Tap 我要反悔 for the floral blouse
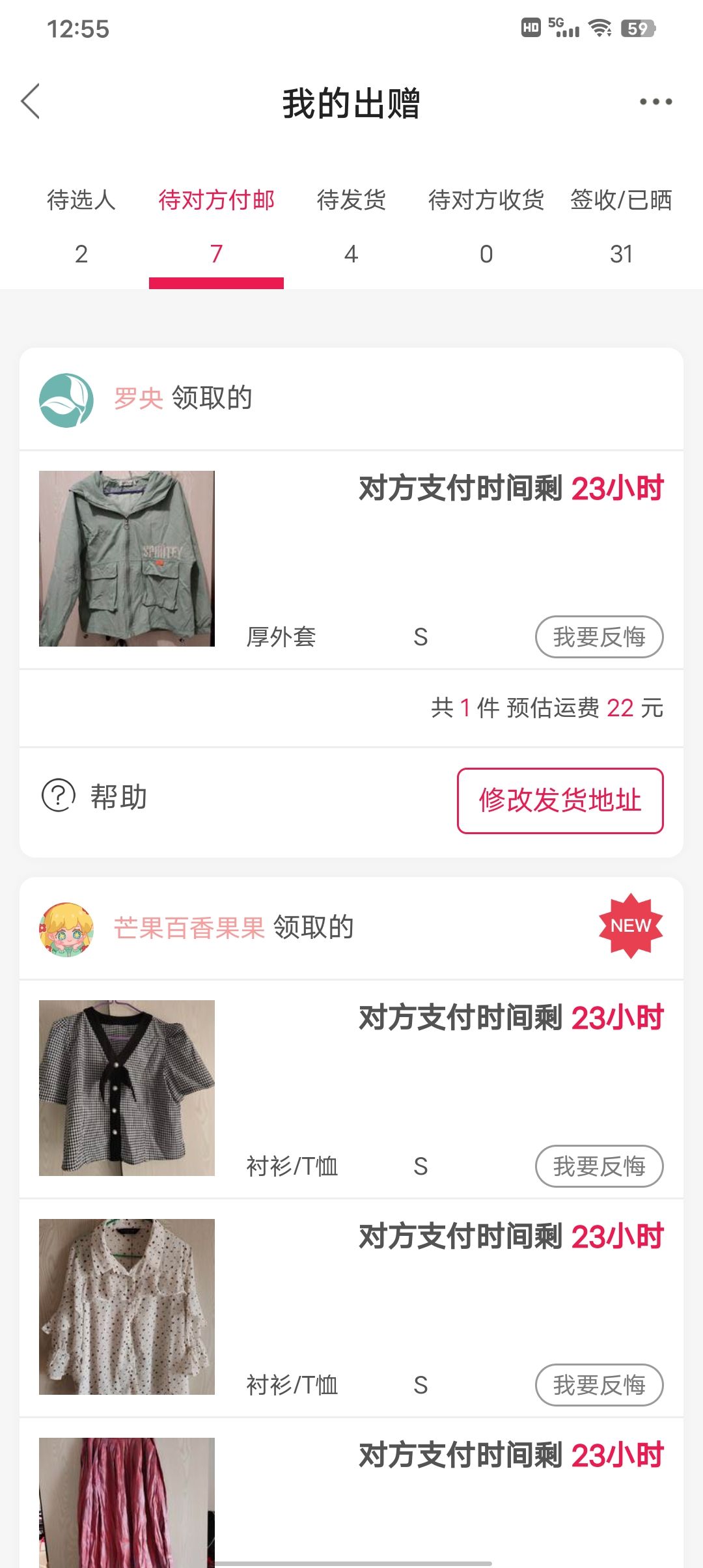 599,1385
